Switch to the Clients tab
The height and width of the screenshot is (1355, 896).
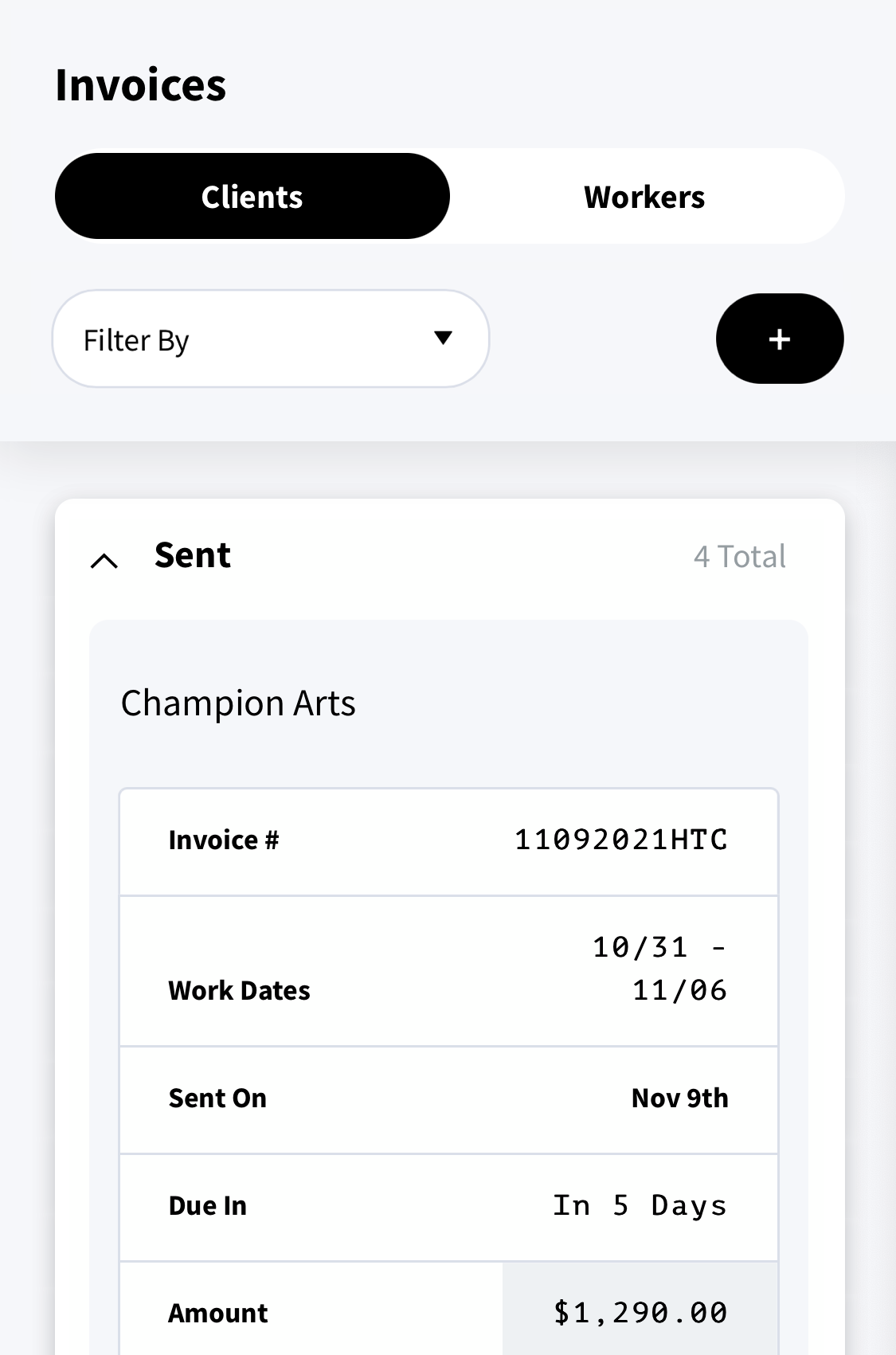coord(252,197)
